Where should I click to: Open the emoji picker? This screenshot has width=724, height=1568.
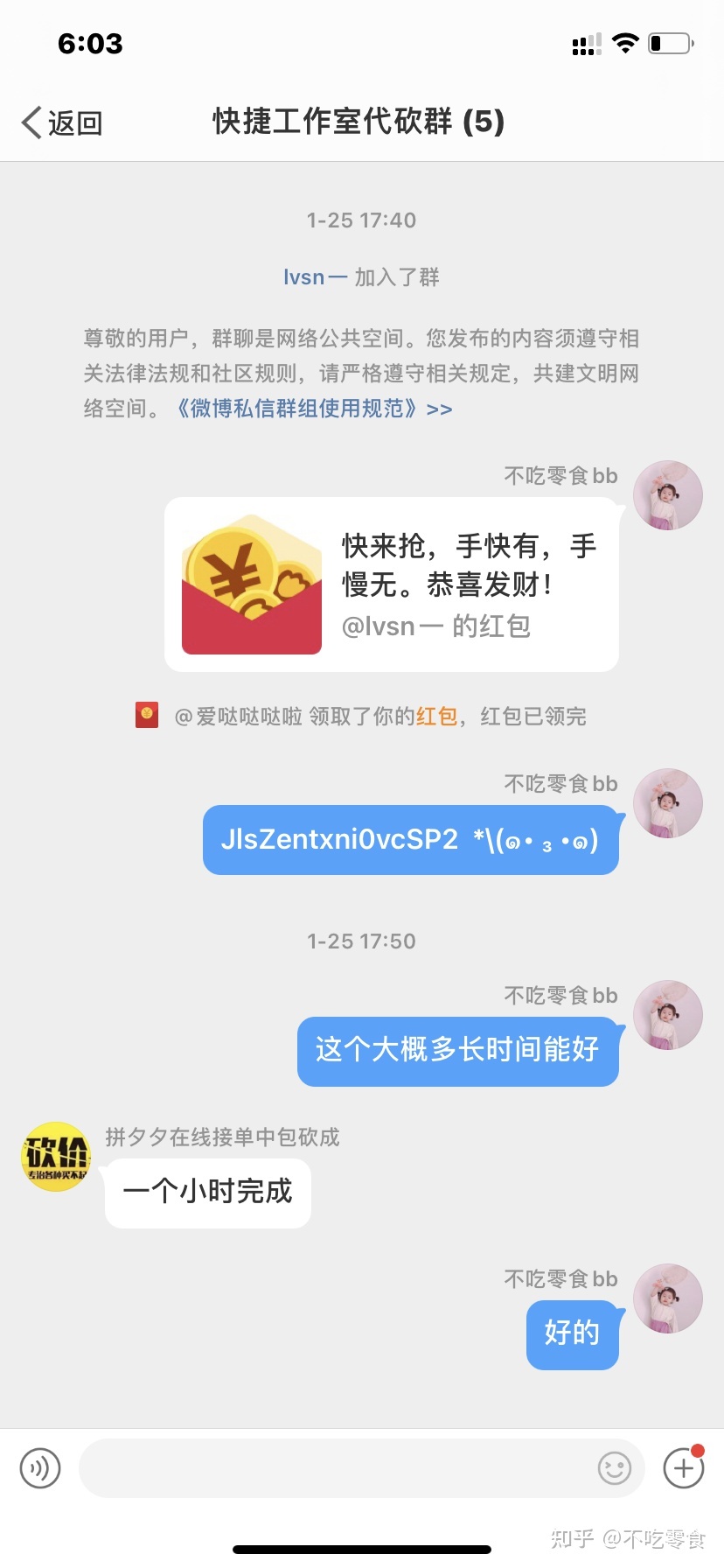pos(614,1467)
